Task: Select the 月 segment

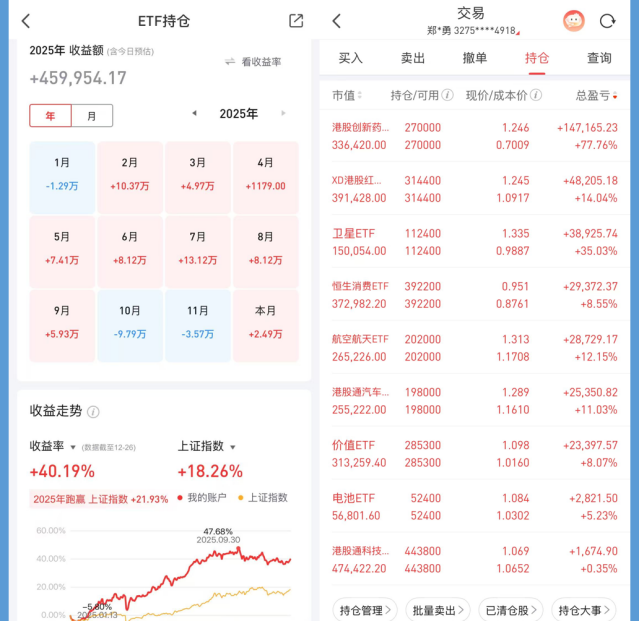Action: (x=92, y=115)
